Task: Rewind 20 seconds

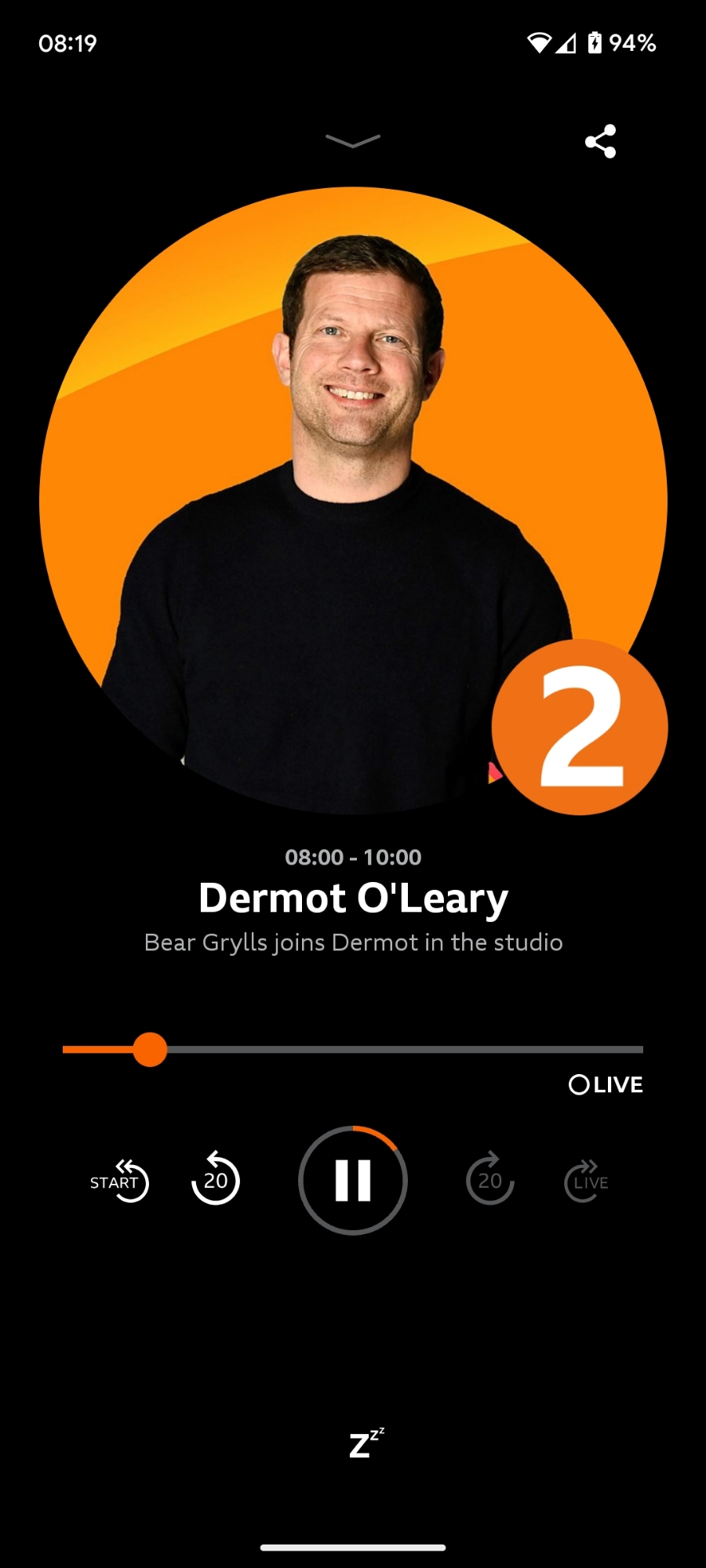Action: click(216, 1178)
